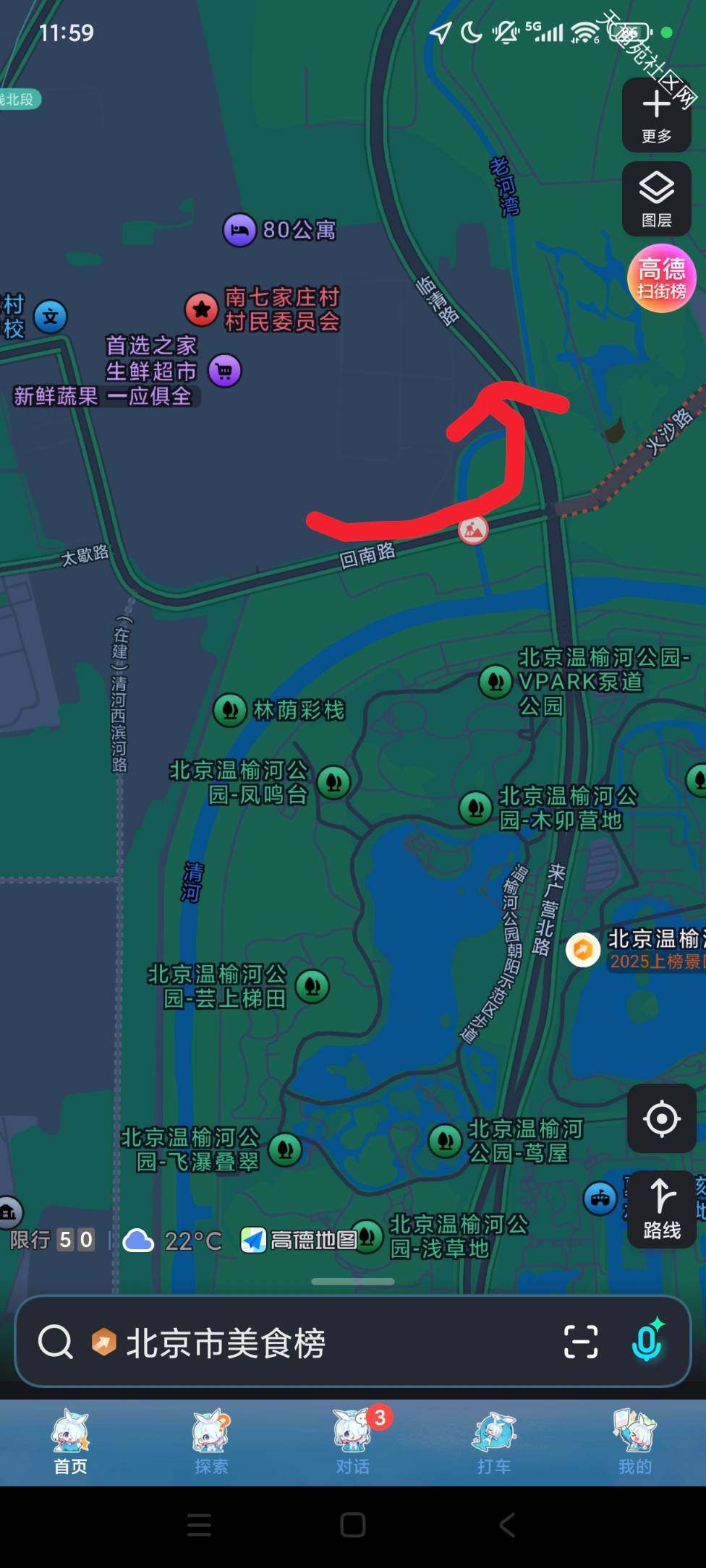Go to the 我的 tab
Viewport: 706px width, 1568px height.
[x=635, y=1442]
